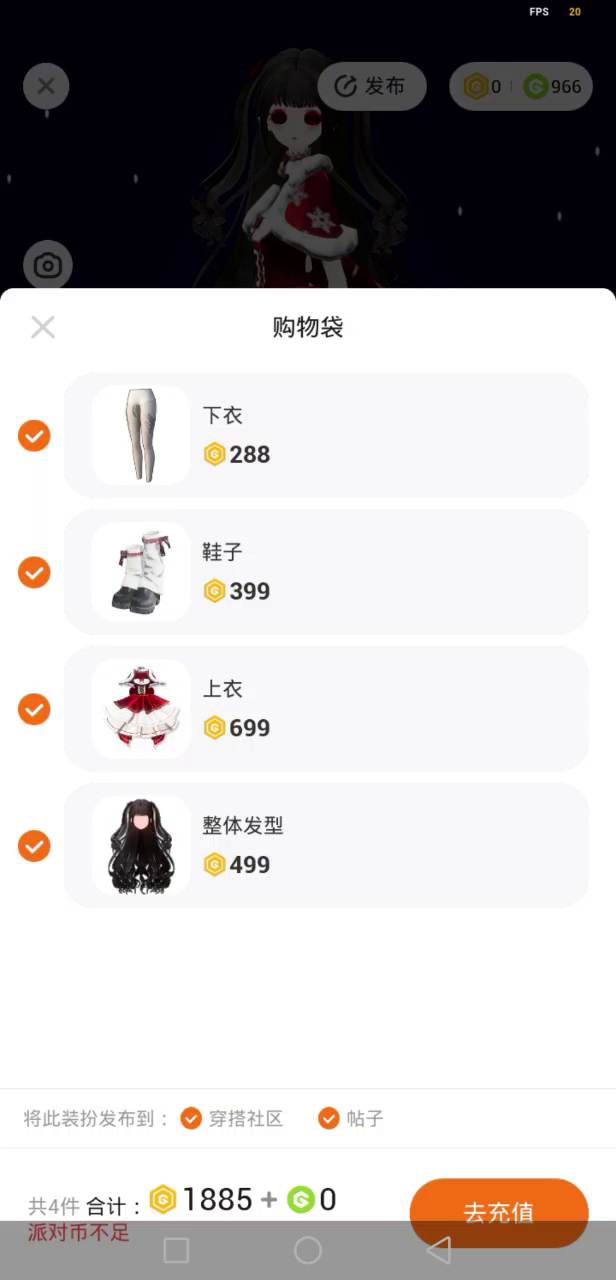
Task: Open the camera to take a photo
Action: [x=47, y=265]
